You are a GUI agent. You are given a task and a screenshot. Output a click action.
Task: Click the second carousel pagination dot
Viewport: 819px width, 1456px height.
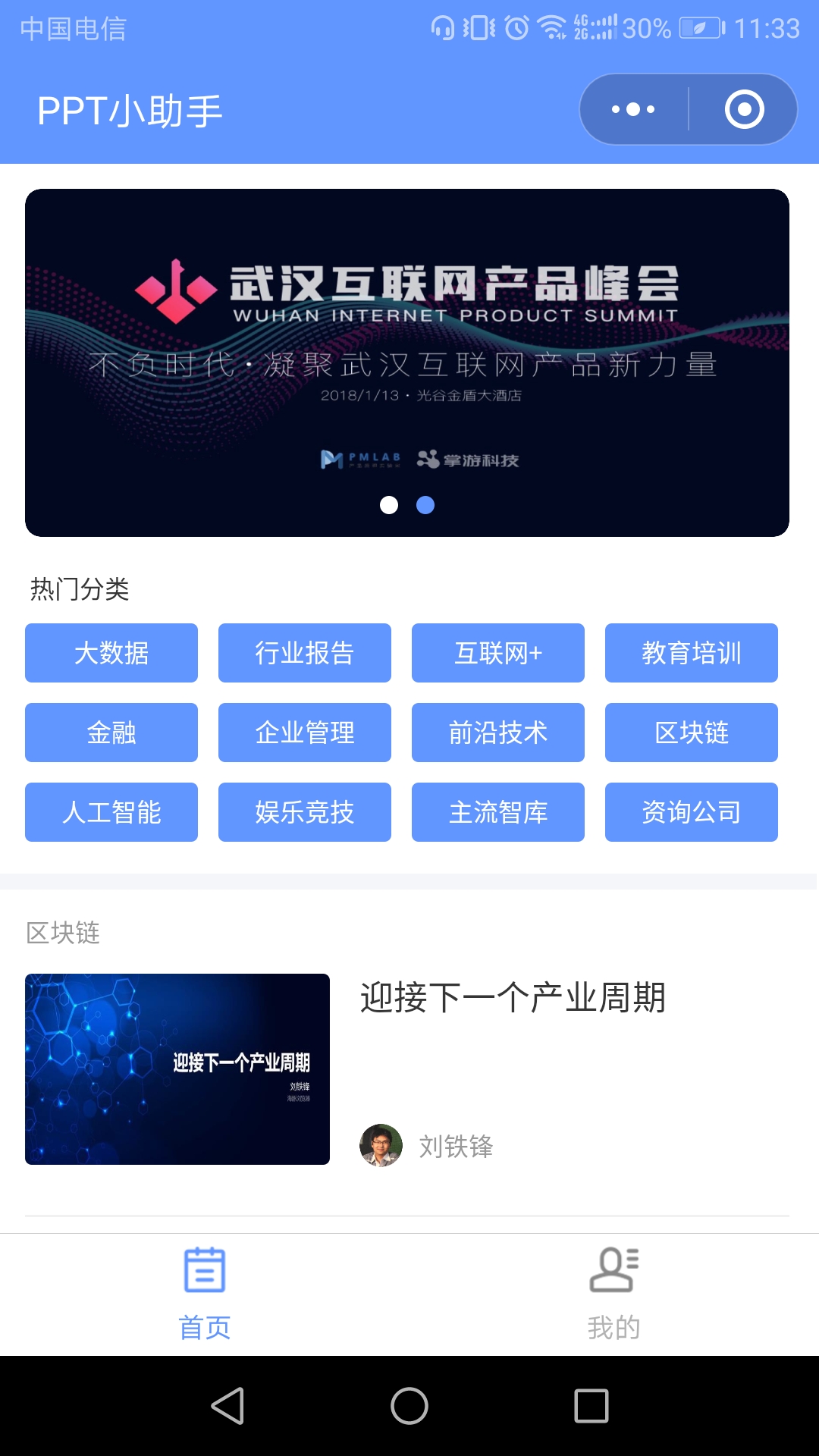(425, 504)
